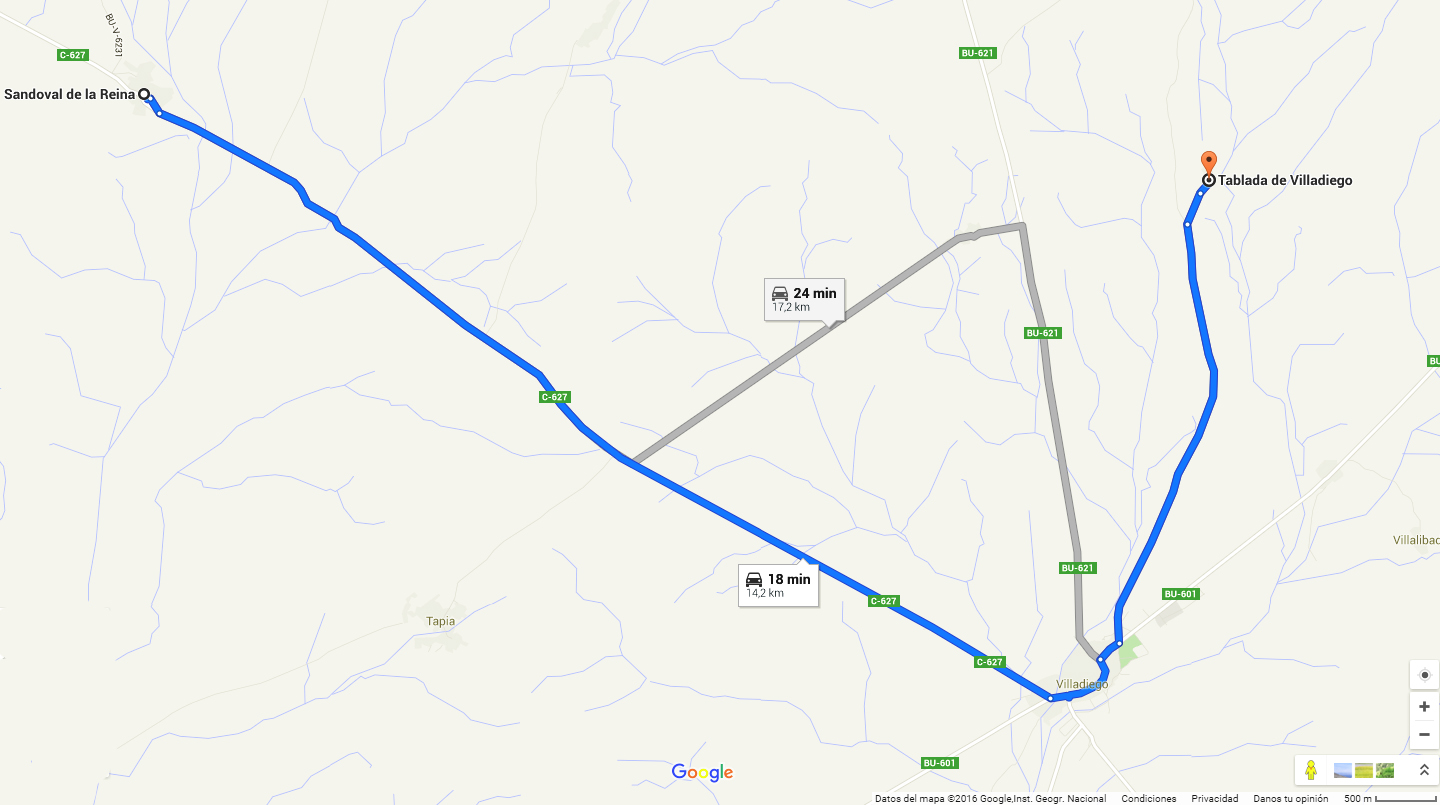This screenshot has height=805, width=1440.
Task: Open the first photo thumbnail in imagery strip
Action: pos(1343,770)
